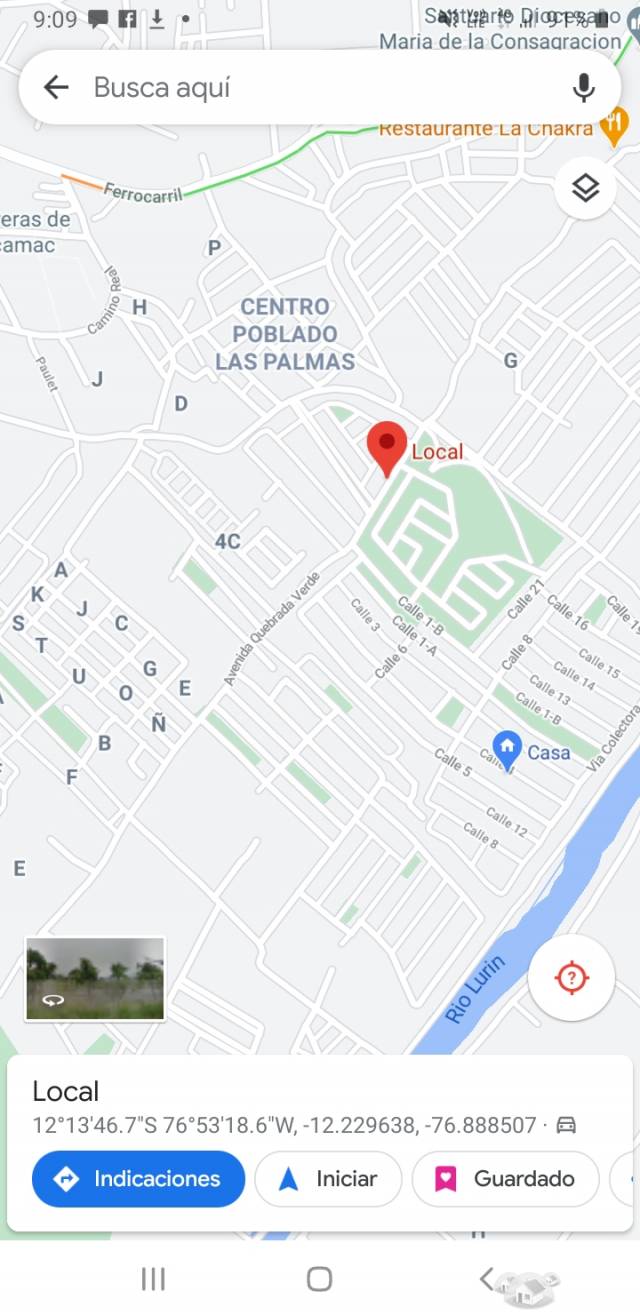Image resolution: width=640 pixels, height=1315 pixels.
Task: Open Restaurante La Chakra marker
Action: (612, 127)
